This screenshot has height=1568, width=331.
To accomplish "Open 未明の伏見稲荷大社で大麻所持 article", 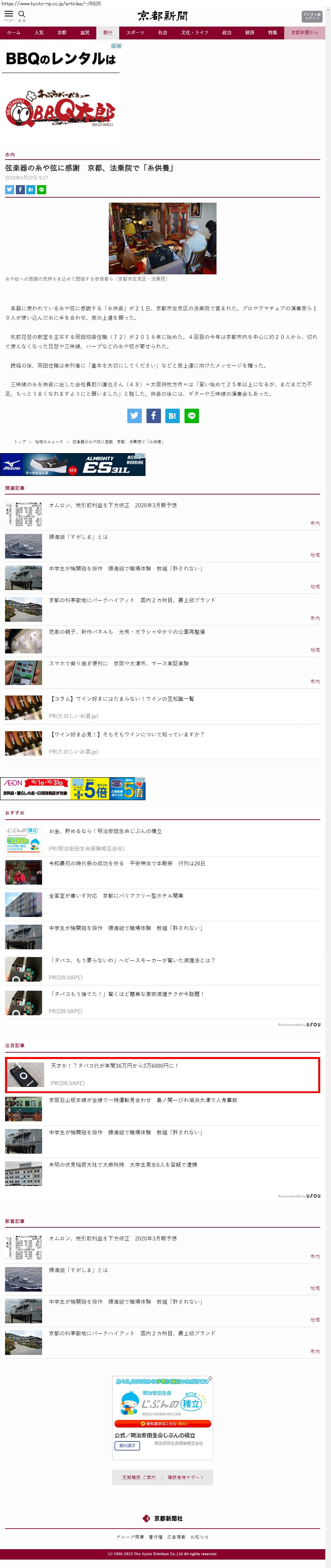I will point(123,1165).
